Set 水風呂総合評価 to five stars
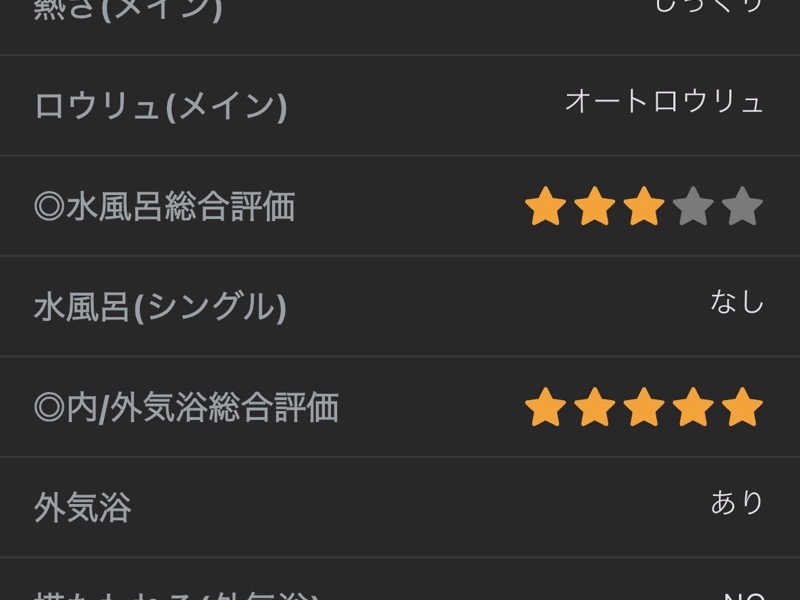The height and width of the screenshot is (600, 800). click(x=742, y=207)
